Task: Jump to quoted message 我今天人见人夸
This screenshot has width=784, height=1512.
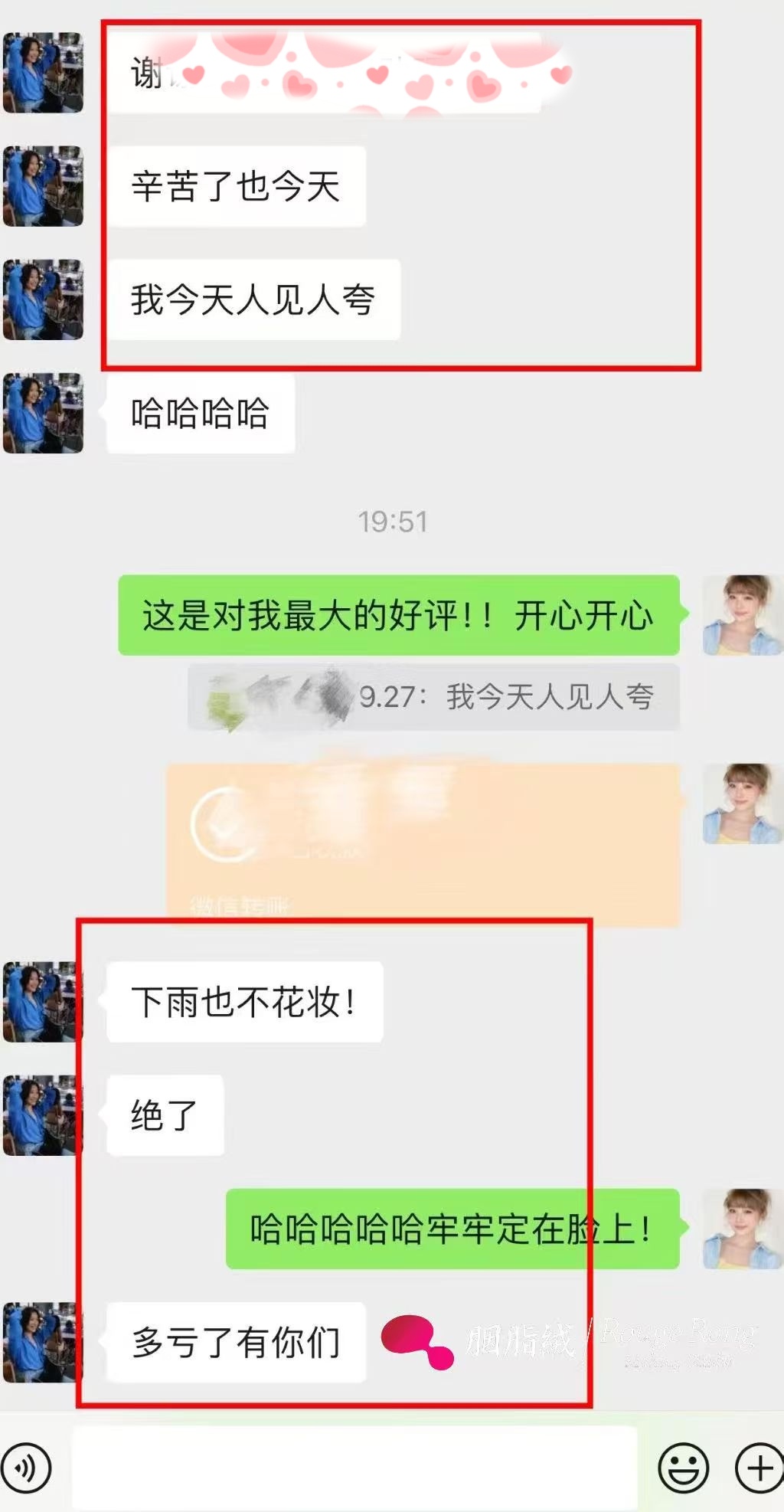Action: (x=433, y=697)
